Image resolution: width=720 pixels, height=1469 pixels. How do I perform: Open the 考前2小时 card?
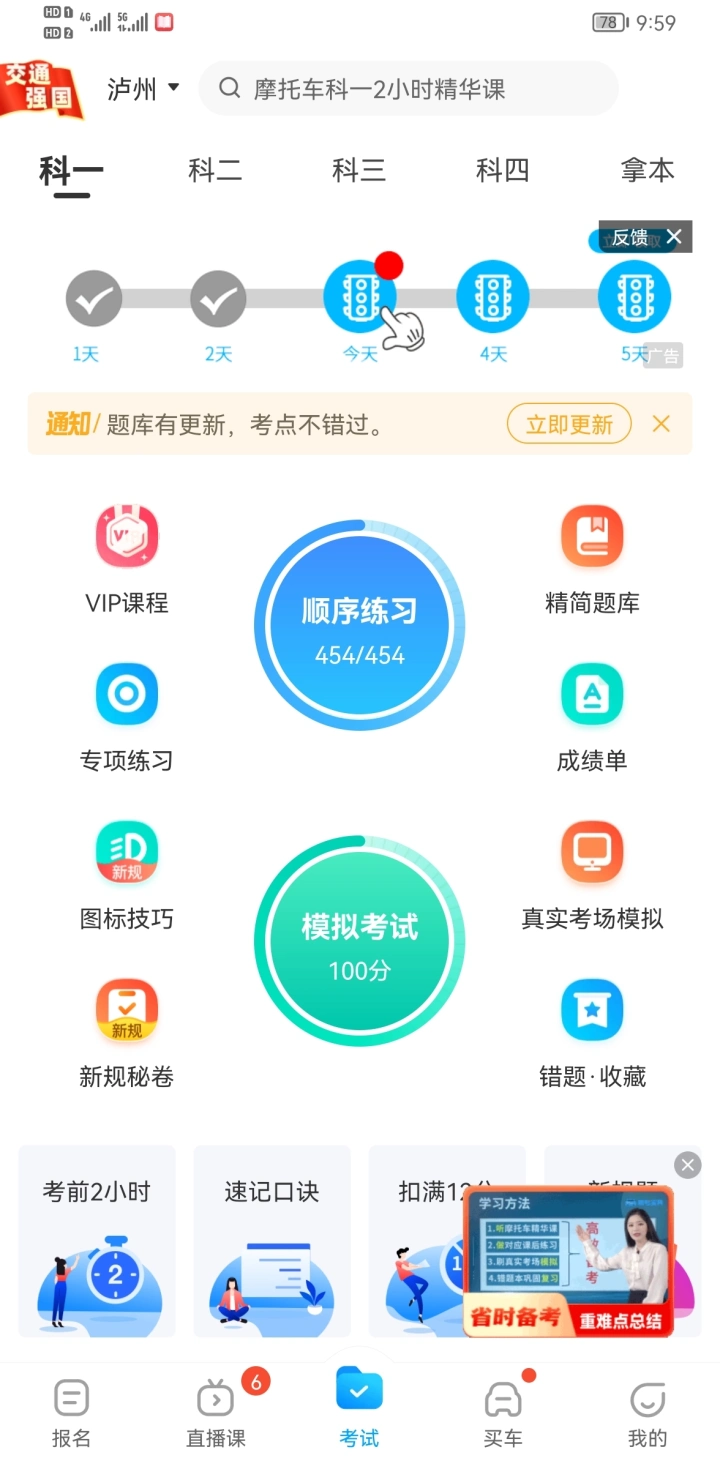[97, 1241]
